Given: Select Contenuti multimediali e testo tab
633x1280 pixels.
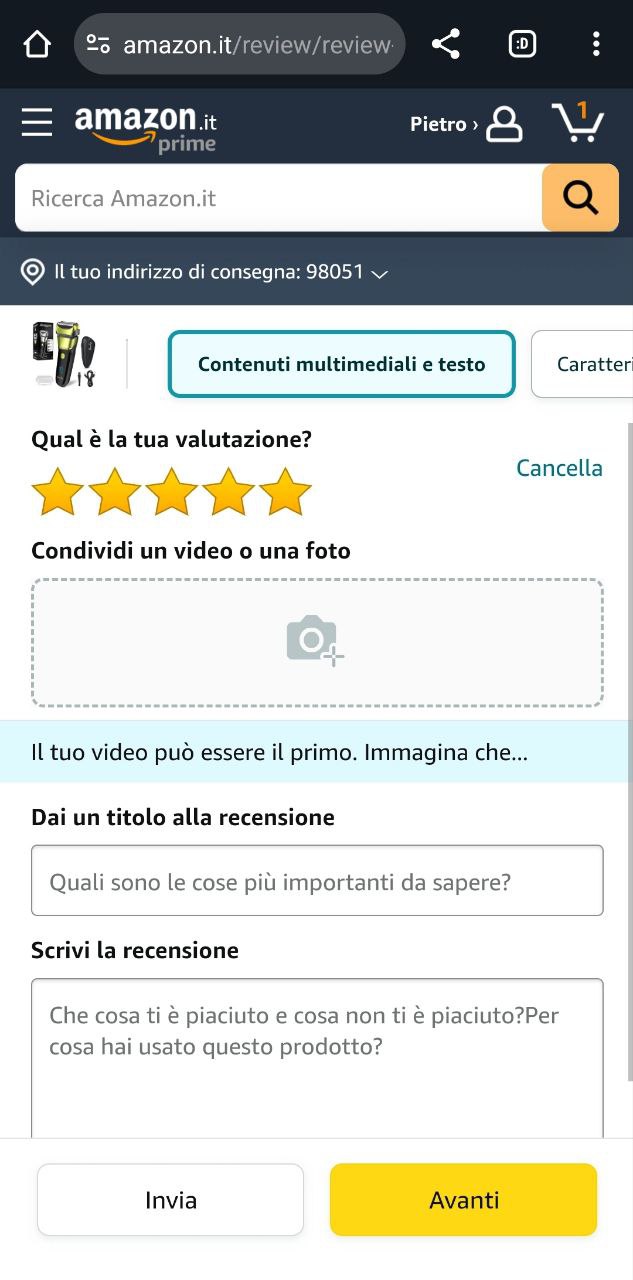Looking at the screenshot, I should pos(341,364).
